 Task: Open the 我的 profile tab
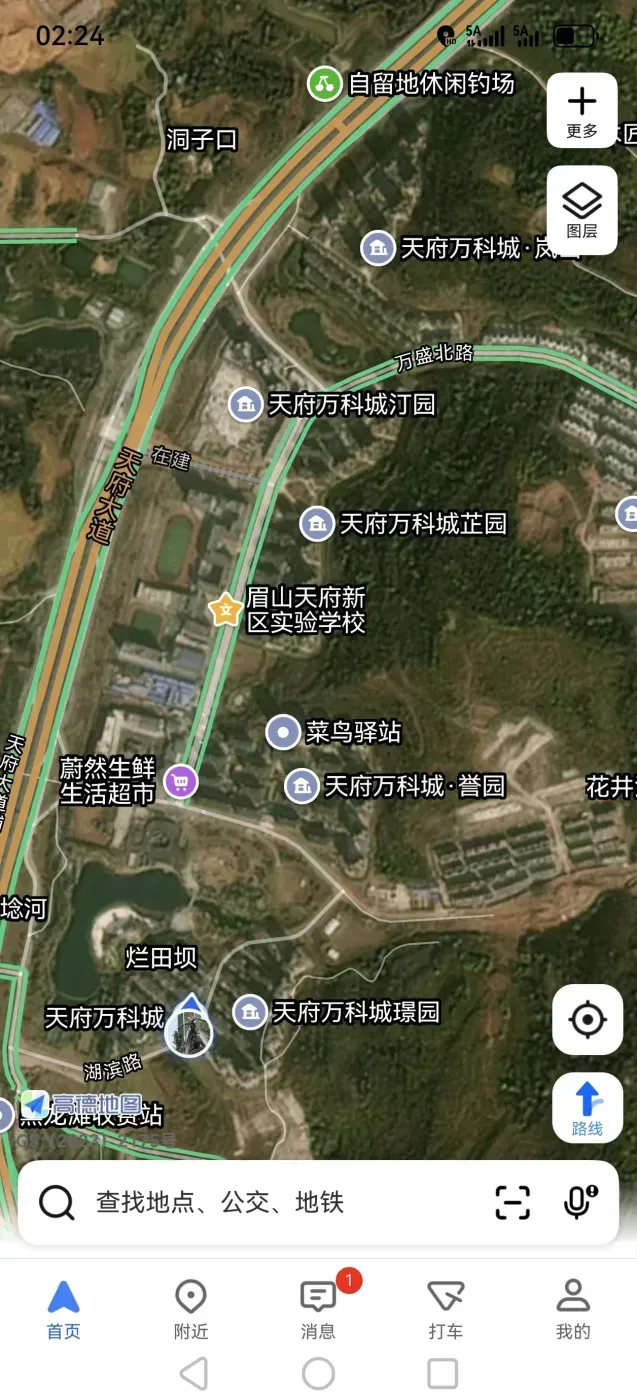point(573,1309)
